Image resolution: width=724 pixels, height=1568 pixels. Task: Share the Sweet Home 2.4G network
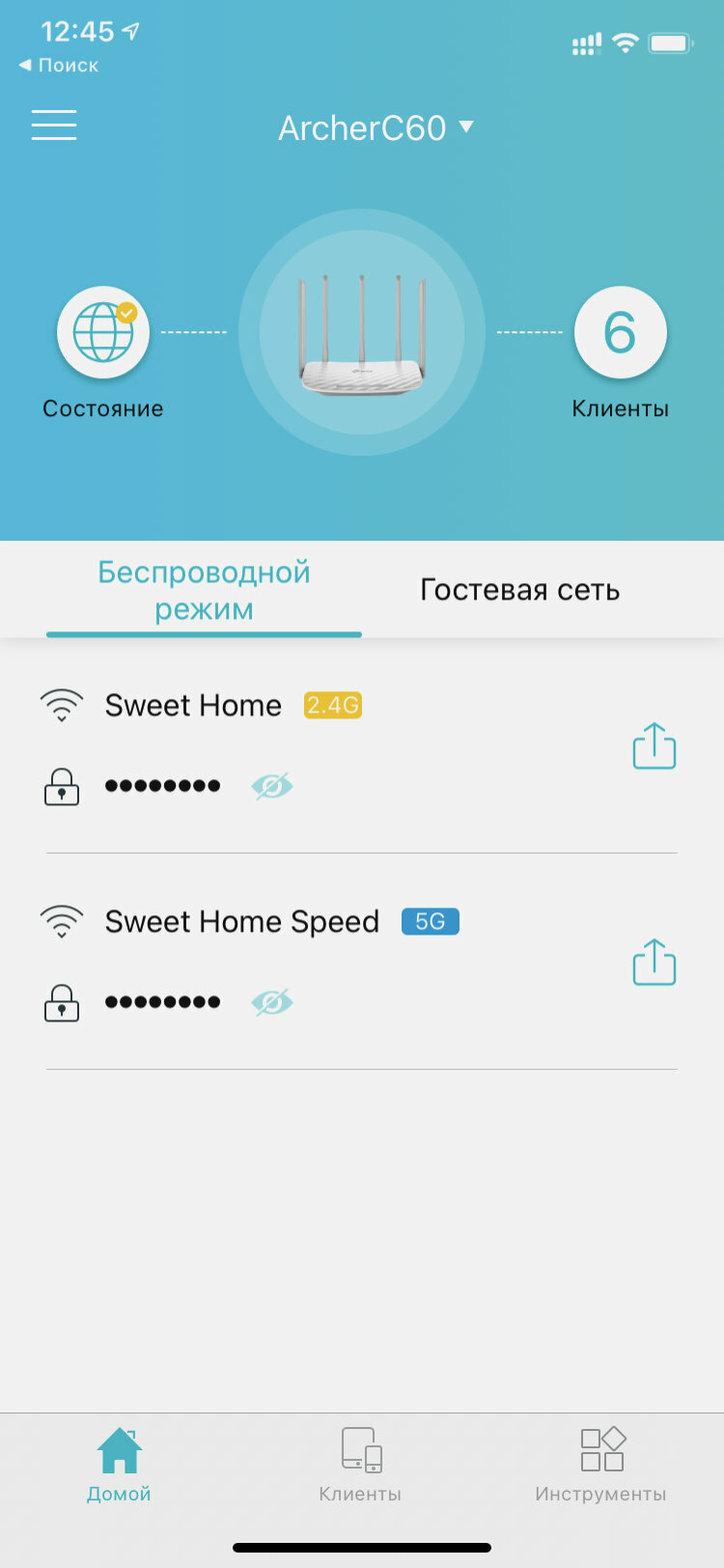coord(654,745)
